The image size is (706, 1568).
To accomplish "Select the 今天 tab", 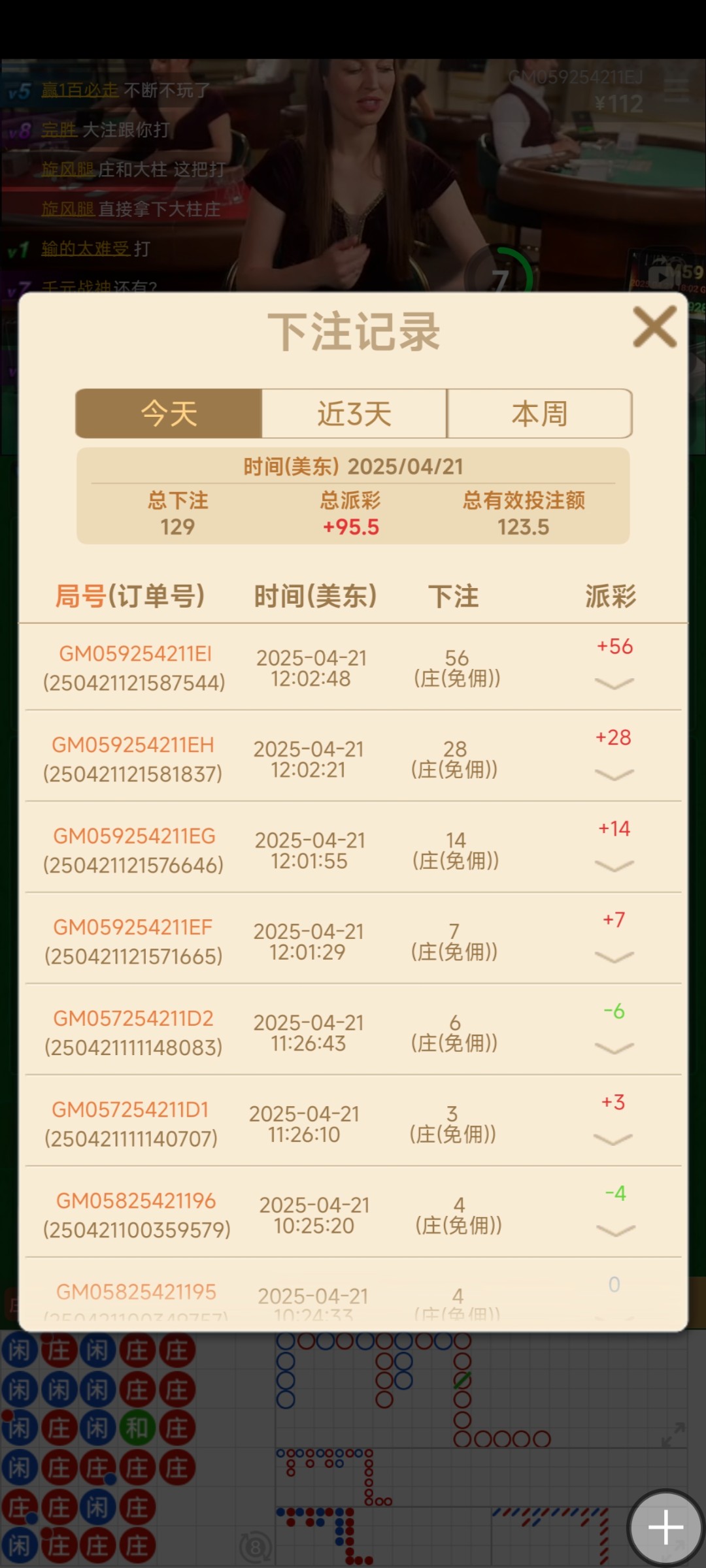I will click(169, 414).
